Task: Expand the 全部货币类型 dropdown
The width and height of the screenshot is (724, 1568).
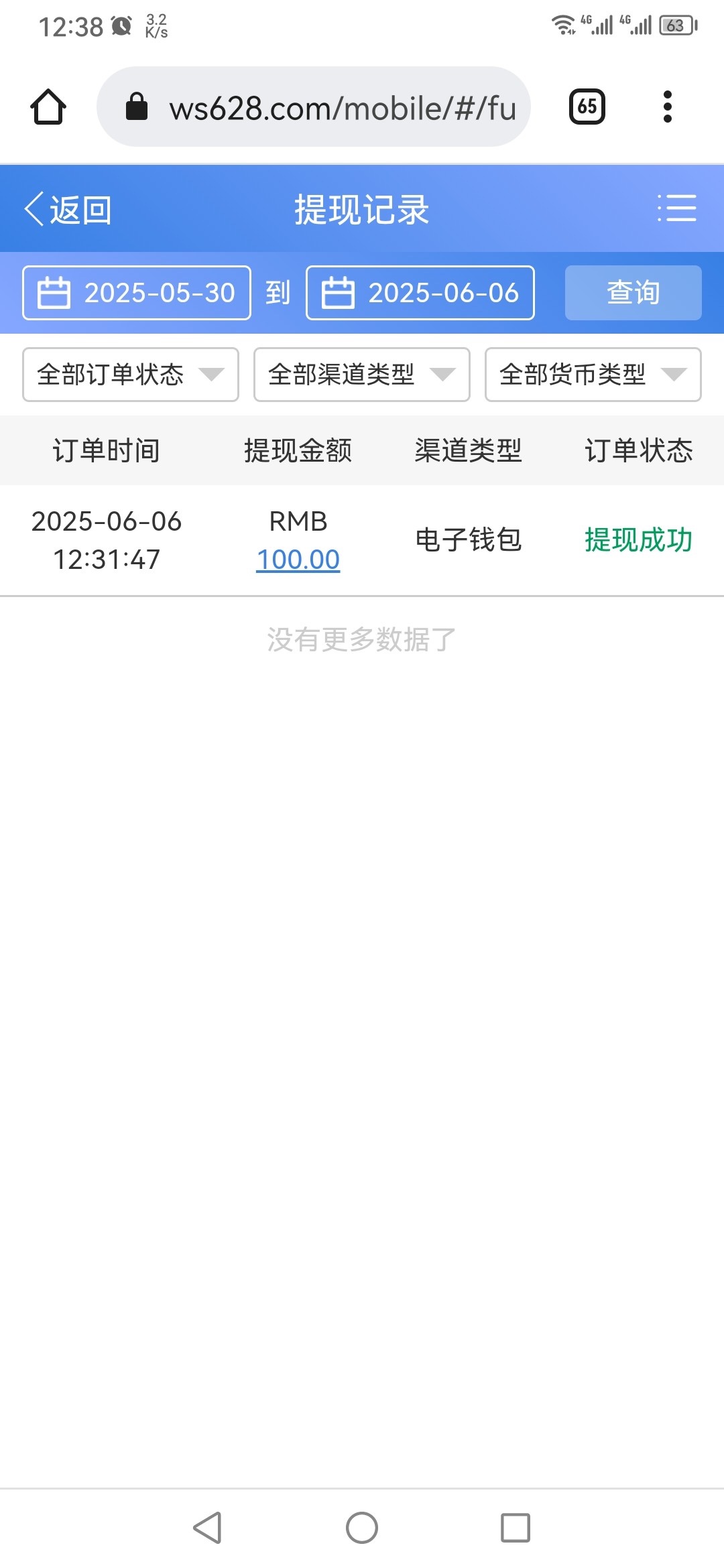Action: pyautogui.click(x=593, y=375)
